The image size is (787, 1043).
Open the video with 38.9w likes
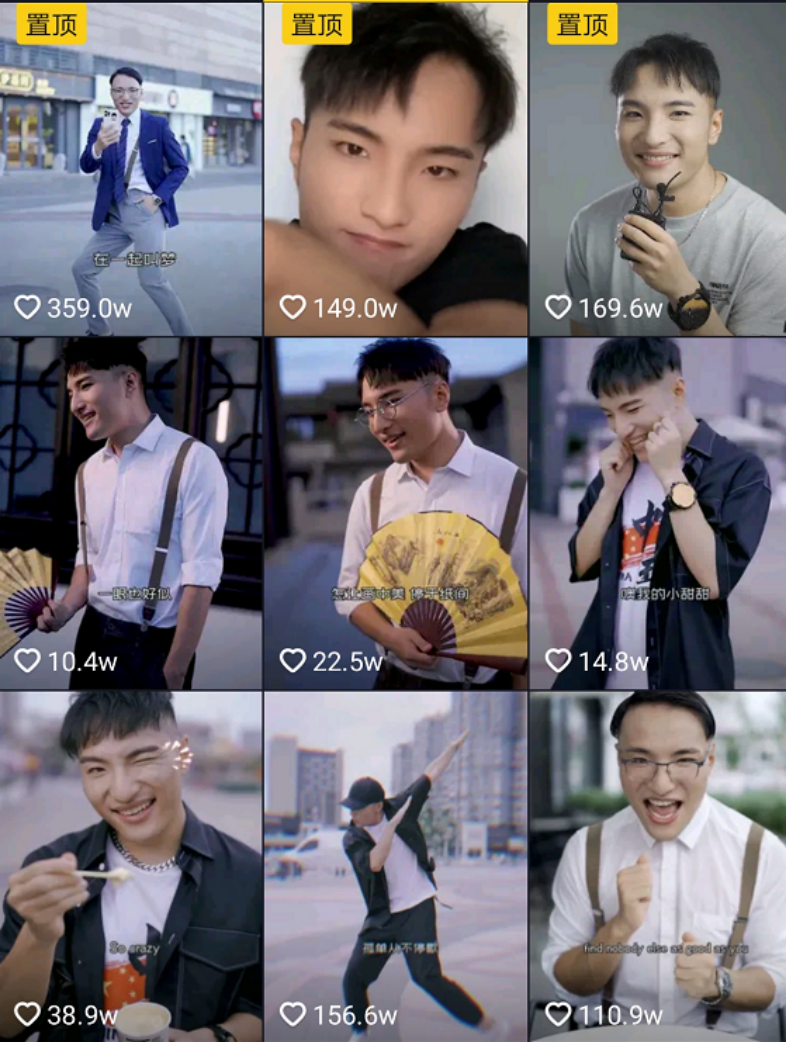131,866
